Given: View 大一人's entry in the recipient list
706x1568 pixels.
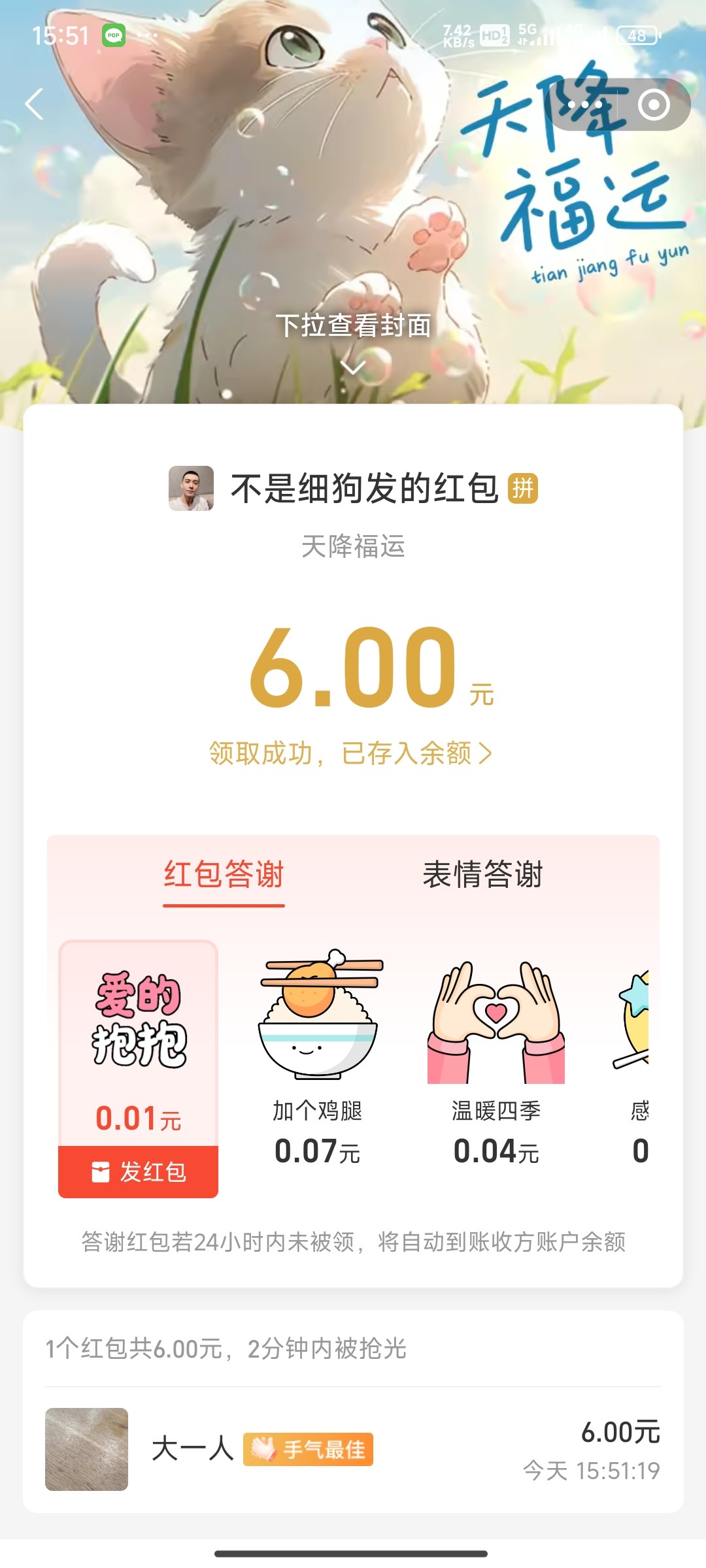Looking at the screenshot, I should click(353, 1449).
